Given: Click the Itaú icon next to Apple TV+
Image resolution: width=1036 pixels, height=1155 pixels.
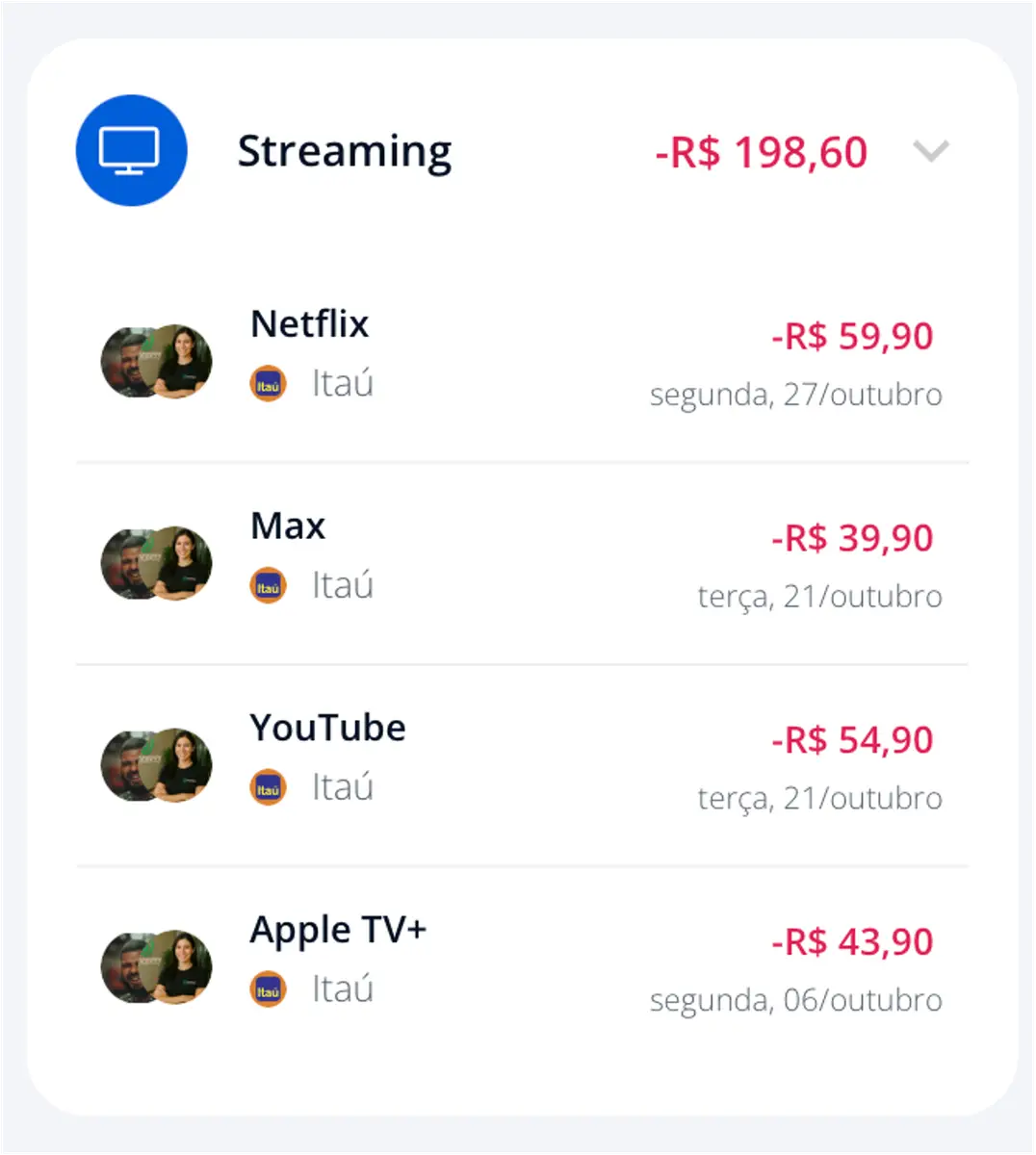Looking at the screenshot, I should pyautogui.click(x=268, y=988).
